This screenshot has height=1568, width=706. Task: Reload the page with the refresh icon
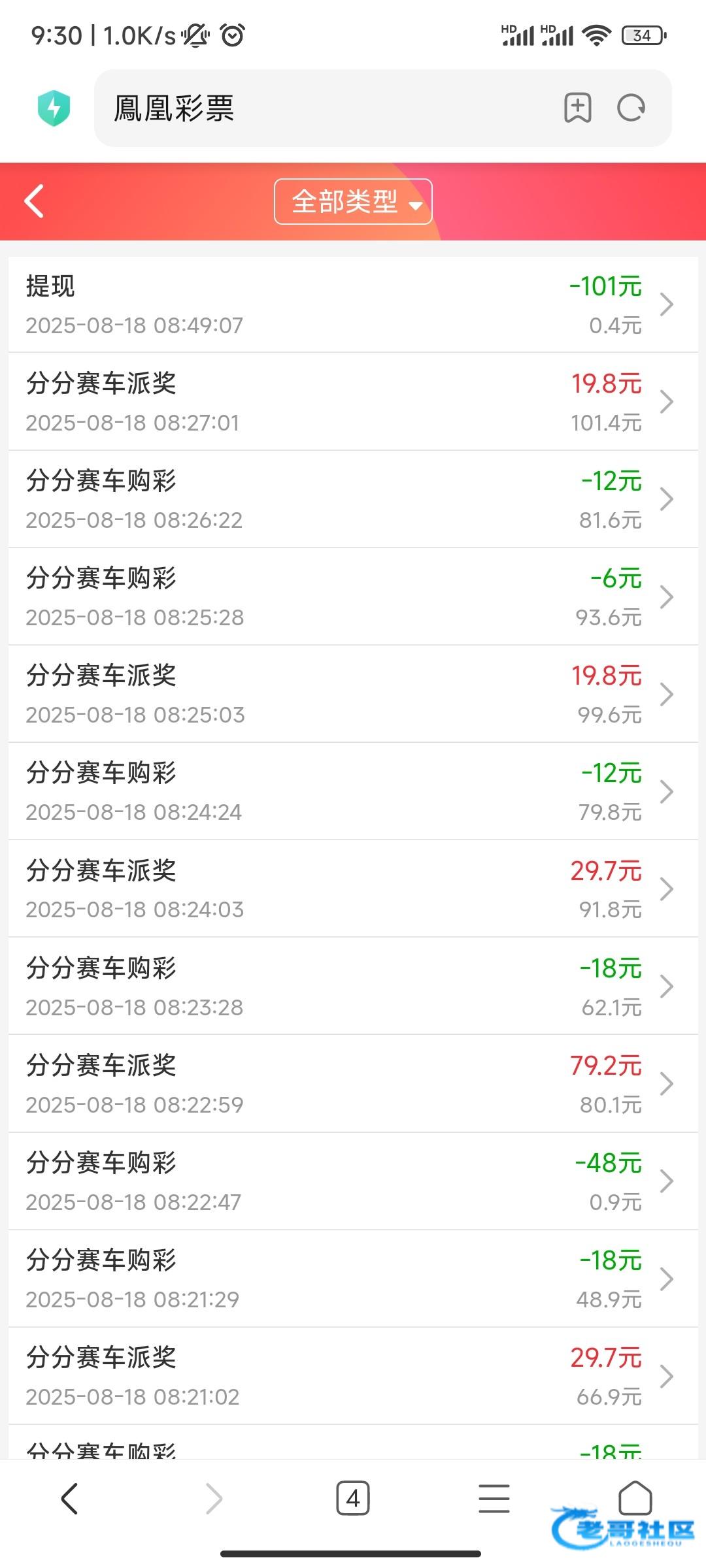click(631, 108)
